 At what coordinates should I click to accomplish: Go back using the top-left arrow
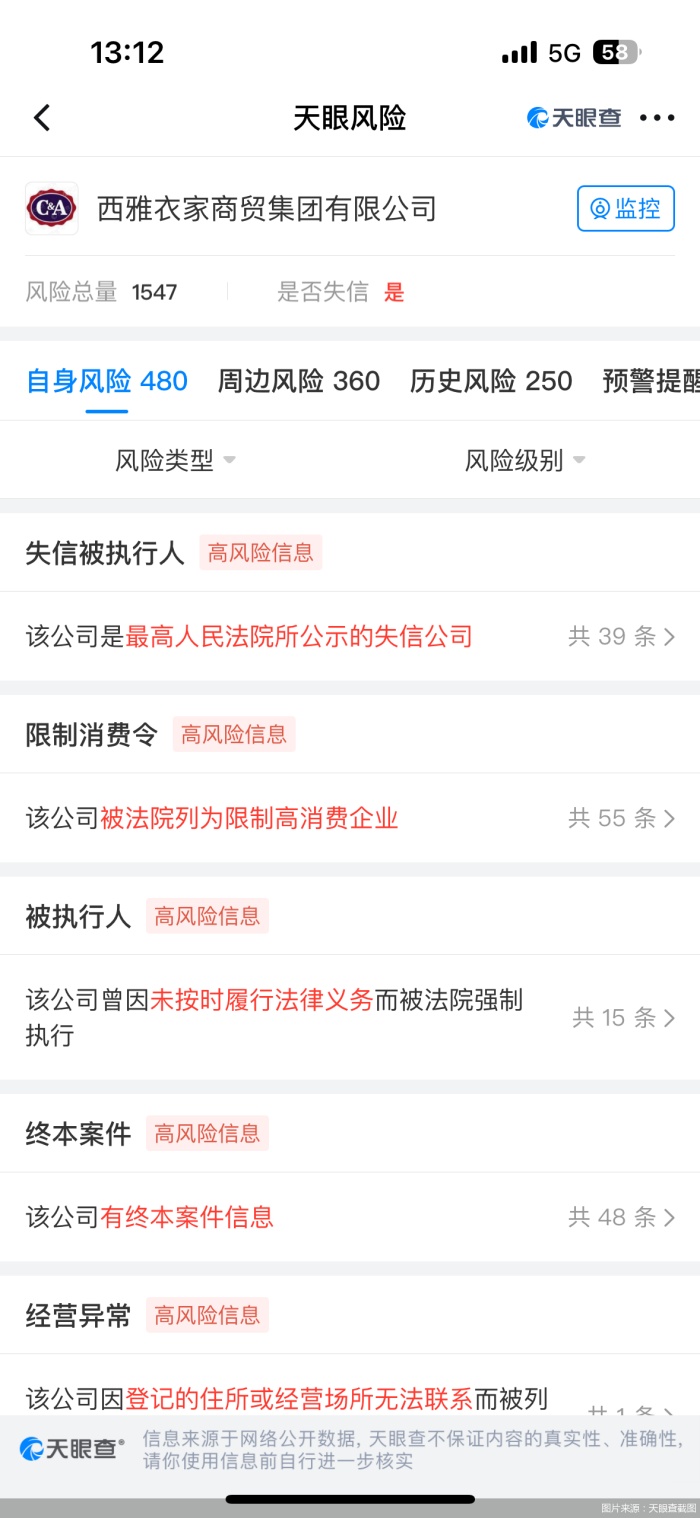pyautogui.click(x=42, y=118)
